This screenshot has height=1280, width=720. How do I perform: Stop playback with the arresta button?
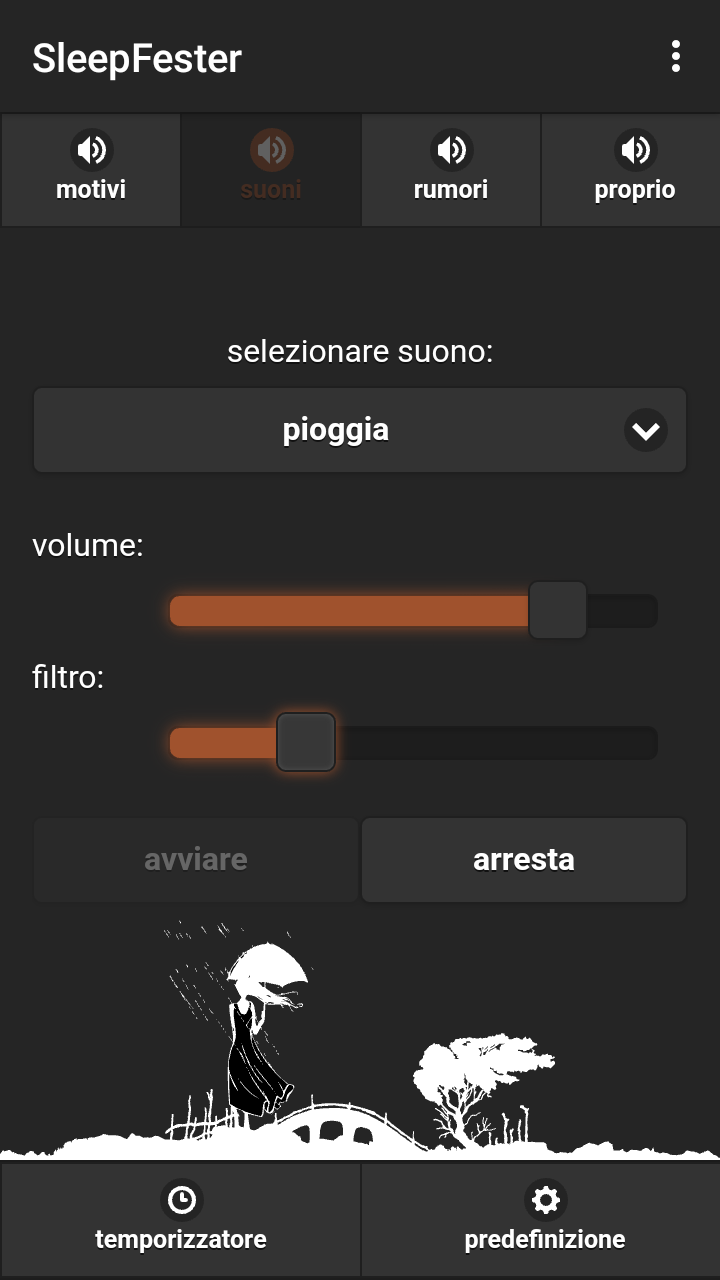coord(524,860)
